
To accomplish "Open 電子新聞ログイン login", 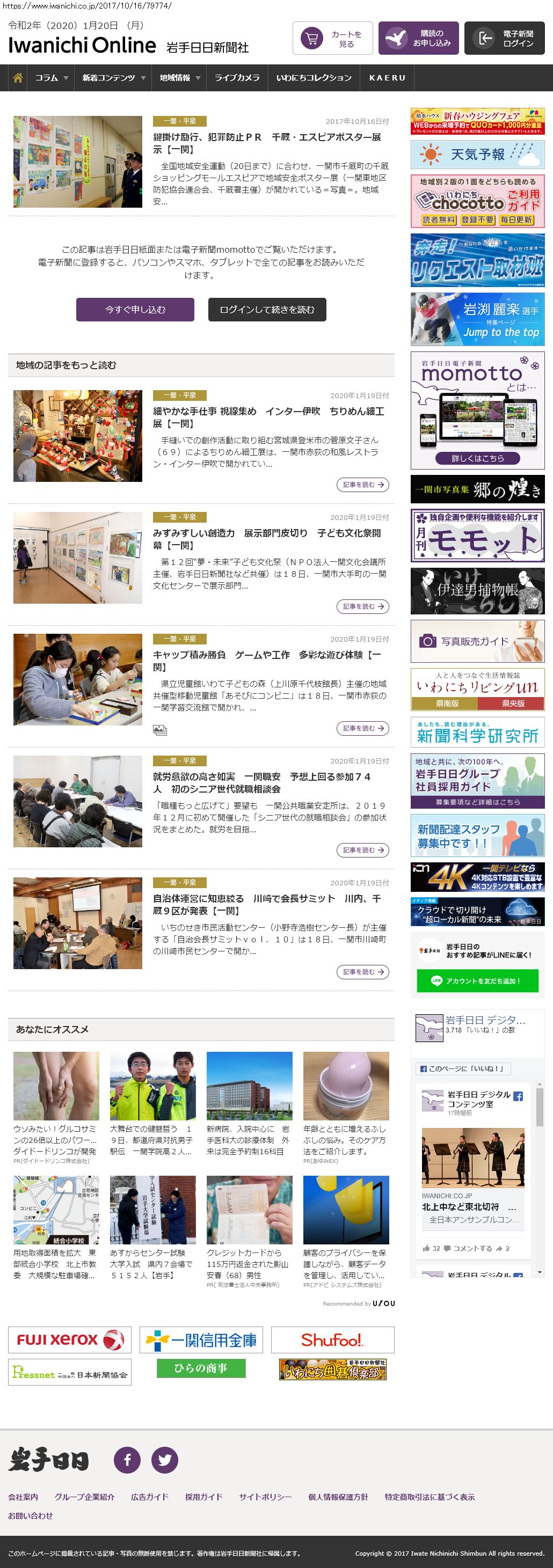I will coord(504,38).
